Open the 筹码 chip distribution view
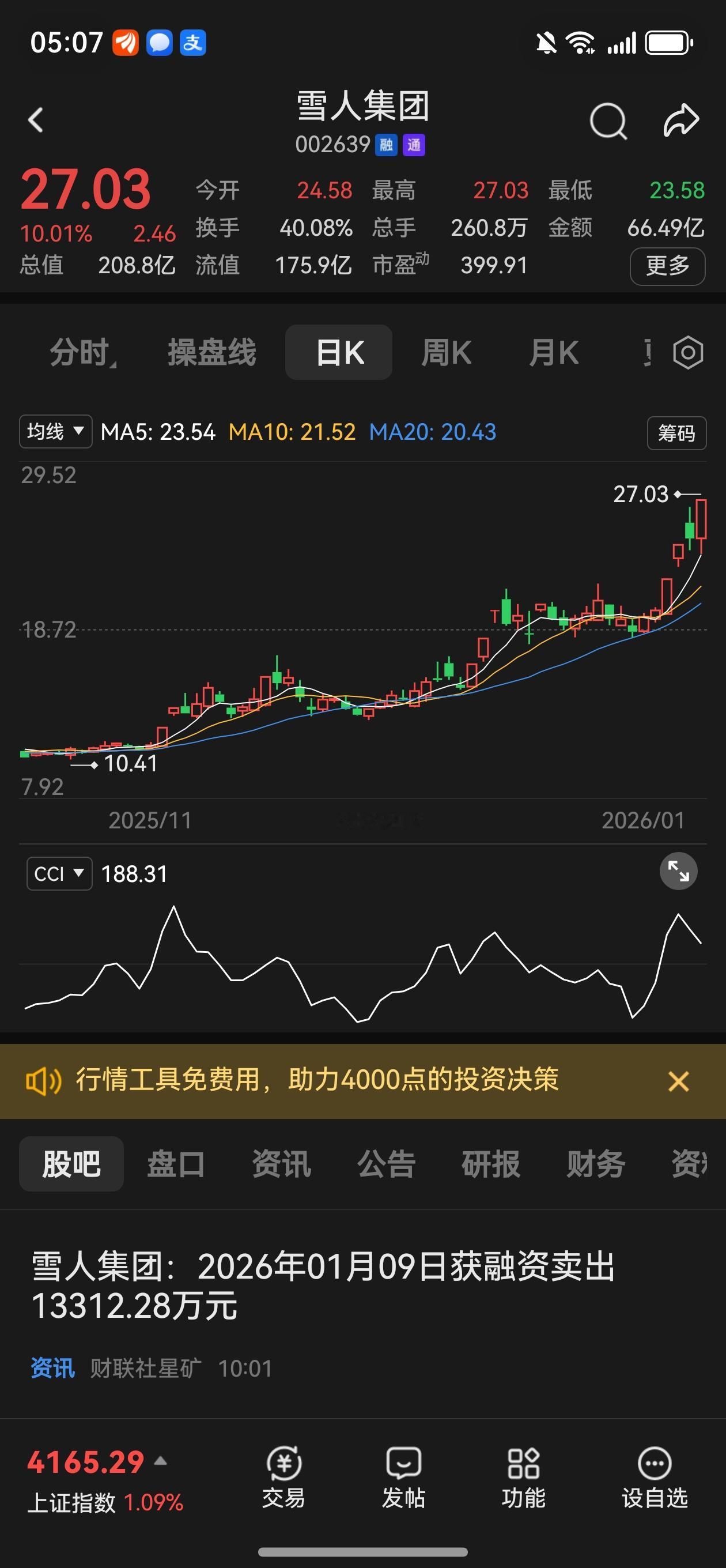Viewport: 726px width, 1568px height. (x=676, y=434)
